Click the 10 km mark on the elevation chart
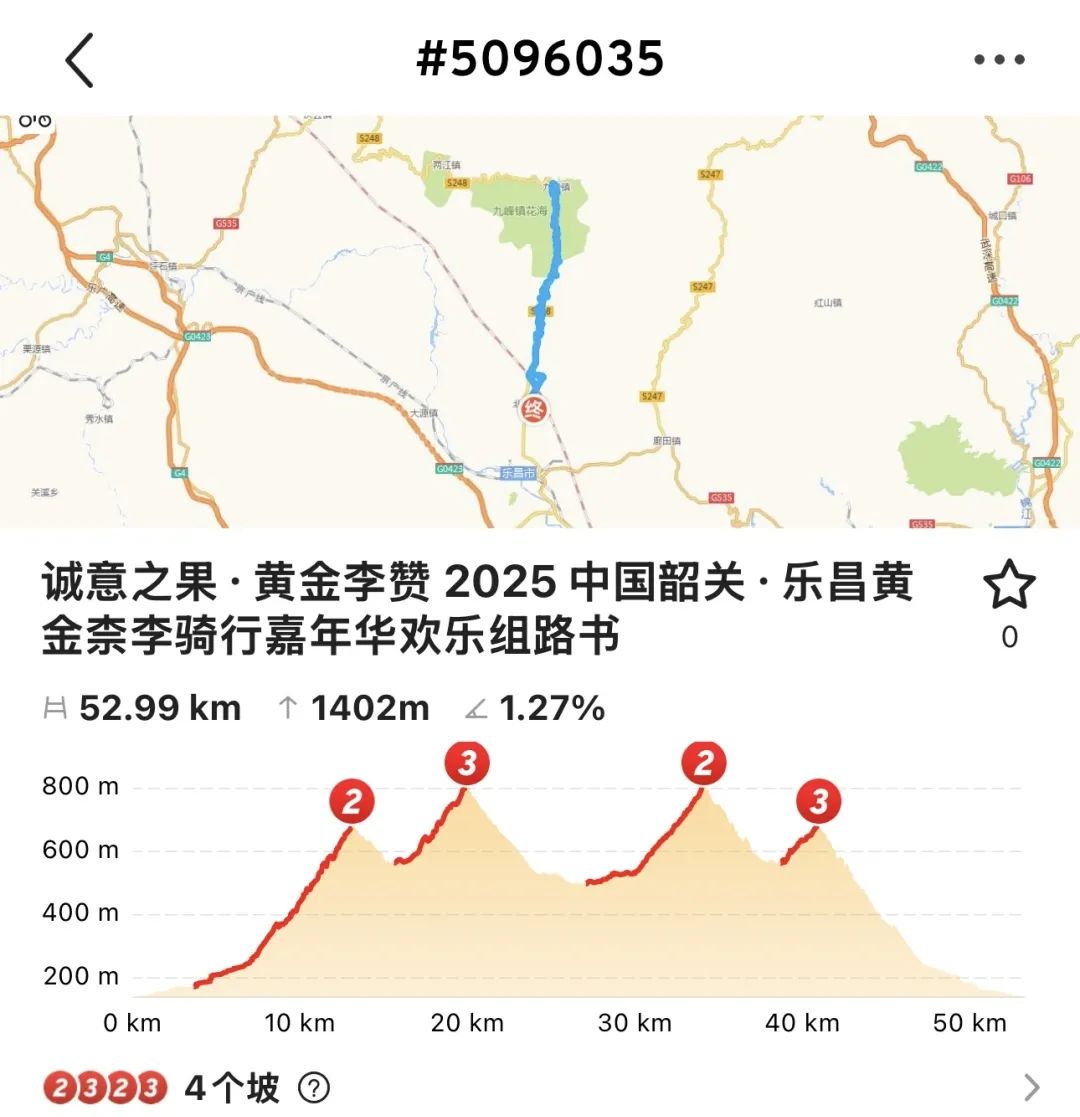Image resolution: width=1080 pixels, height=1117 pixels. [x=298, y=1023]
